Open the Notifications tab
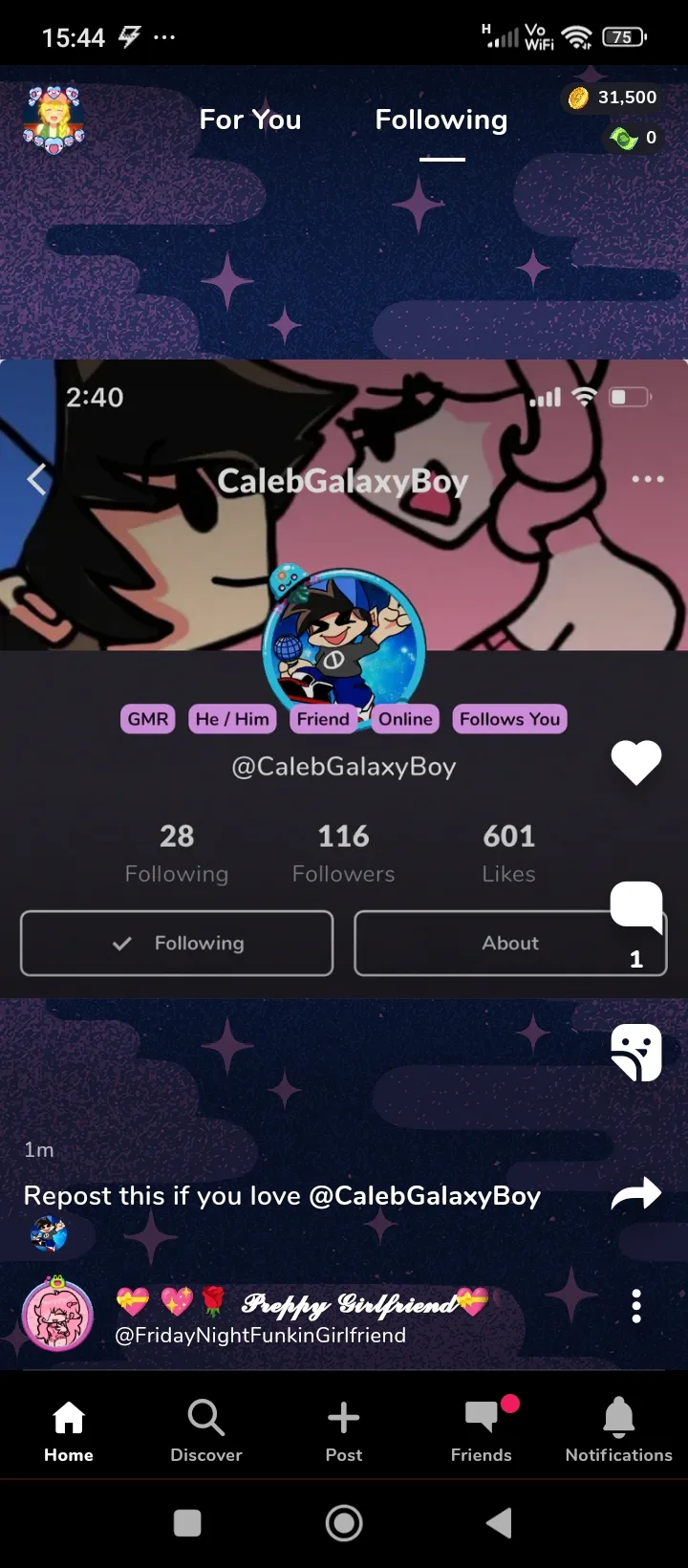This screenshot has height=1568, width=688. [x=619, y=1430]
